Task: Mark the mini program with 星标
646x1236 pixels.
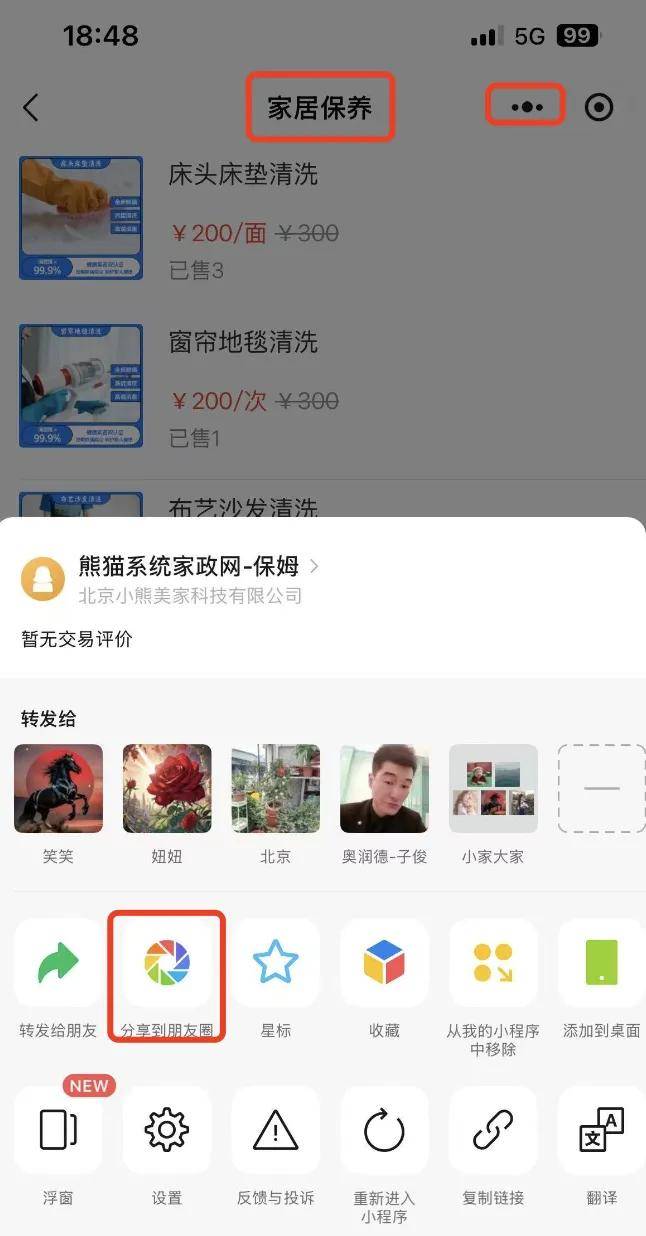Action: click(276, 963)
